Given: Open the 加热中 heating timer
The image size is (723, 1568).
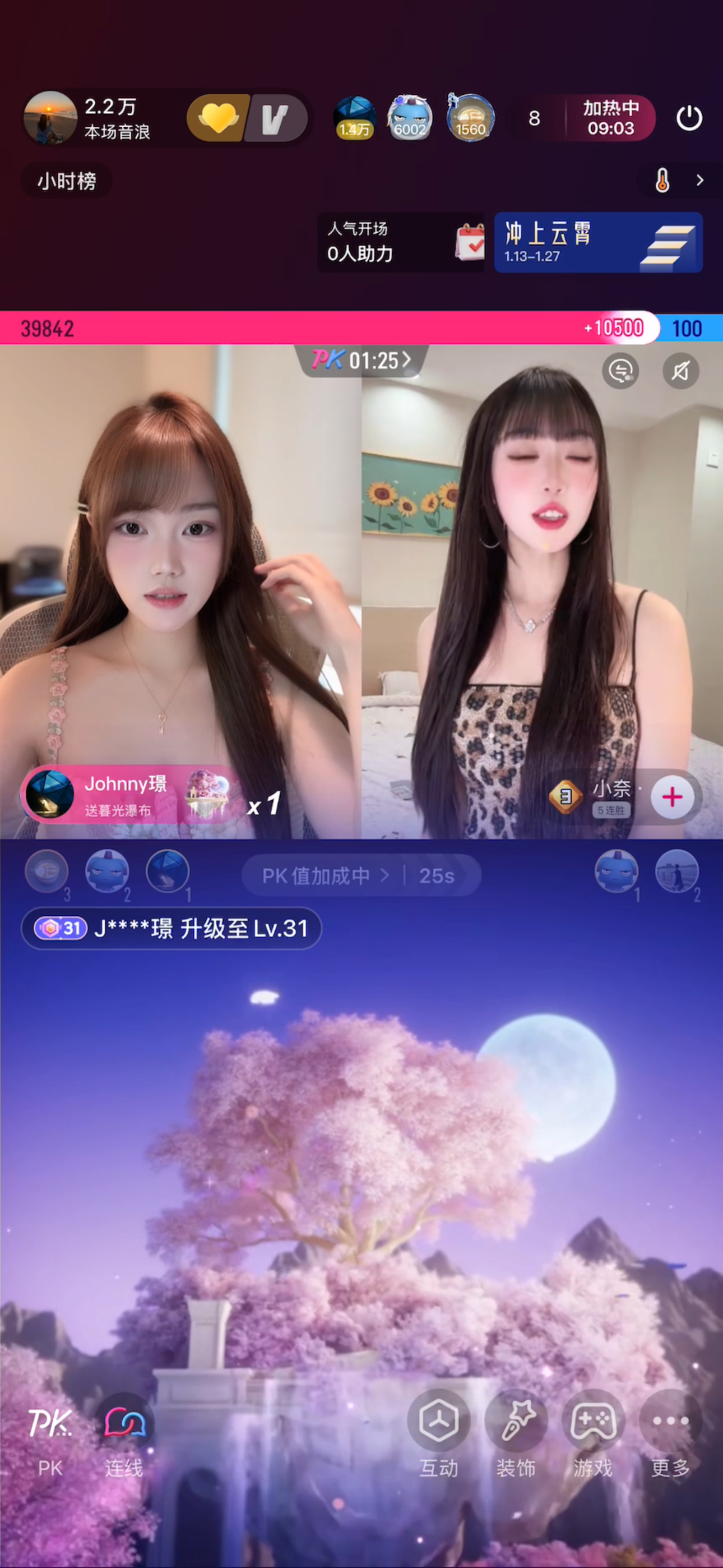Looking at the screenshot, I should [x=610, y=118].
